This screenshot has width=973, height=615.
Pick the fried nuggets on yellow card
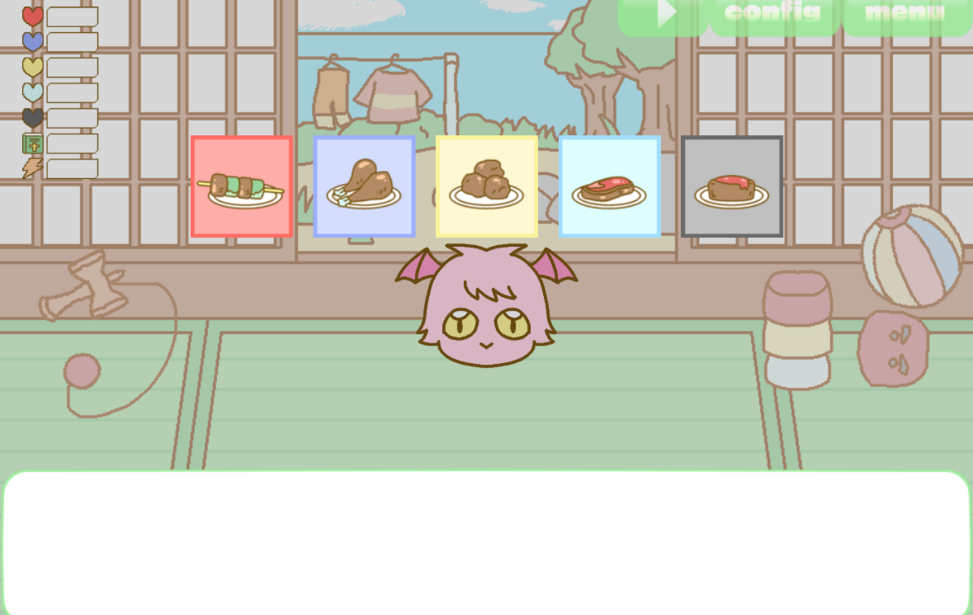(487, 187)
